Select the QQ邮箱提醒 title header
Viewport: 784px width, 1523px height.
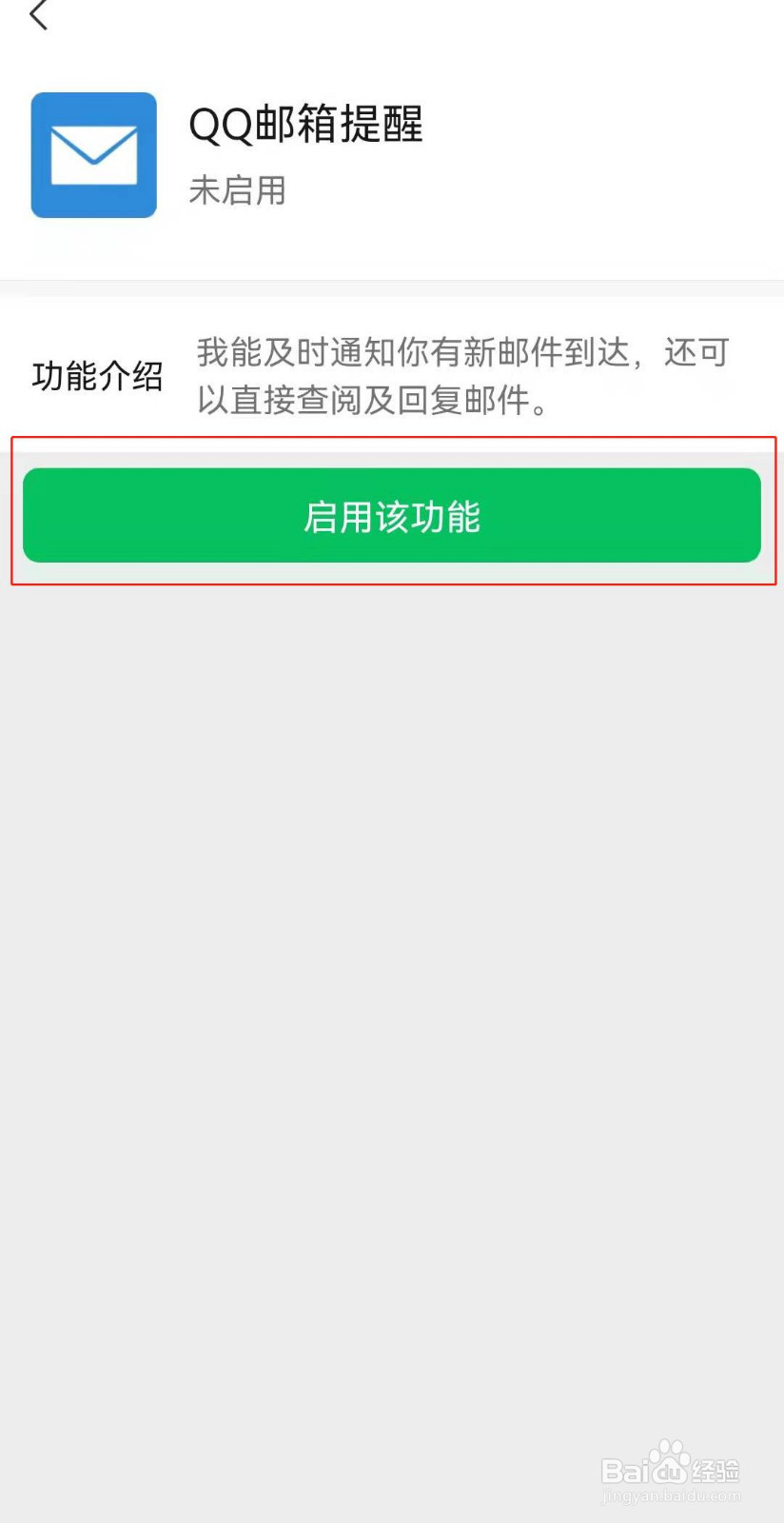306,125
